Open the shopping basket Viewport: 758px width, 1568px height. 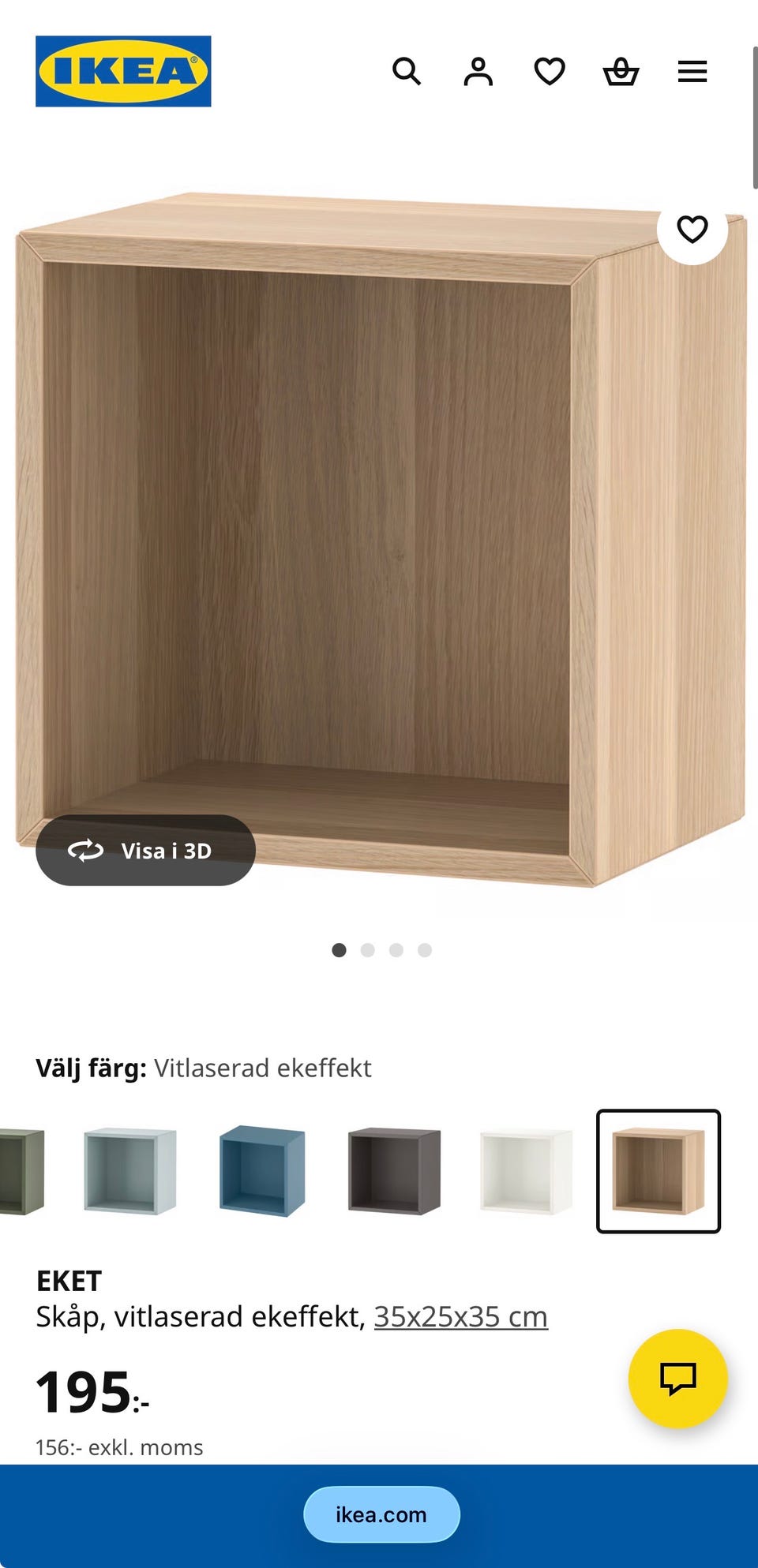point(621,73)
